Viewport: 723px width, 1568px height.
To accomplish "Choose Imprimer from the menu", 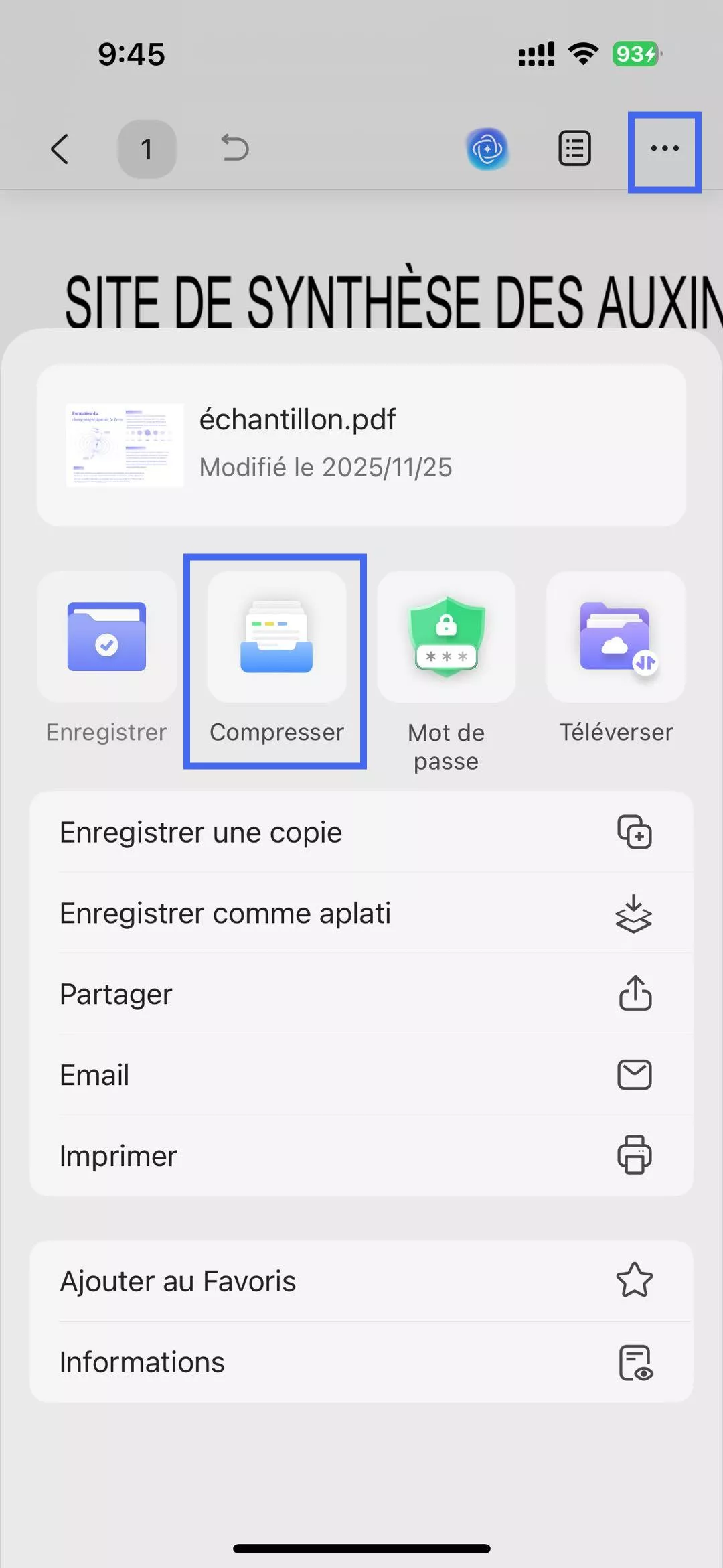I will coord(118,1155).
